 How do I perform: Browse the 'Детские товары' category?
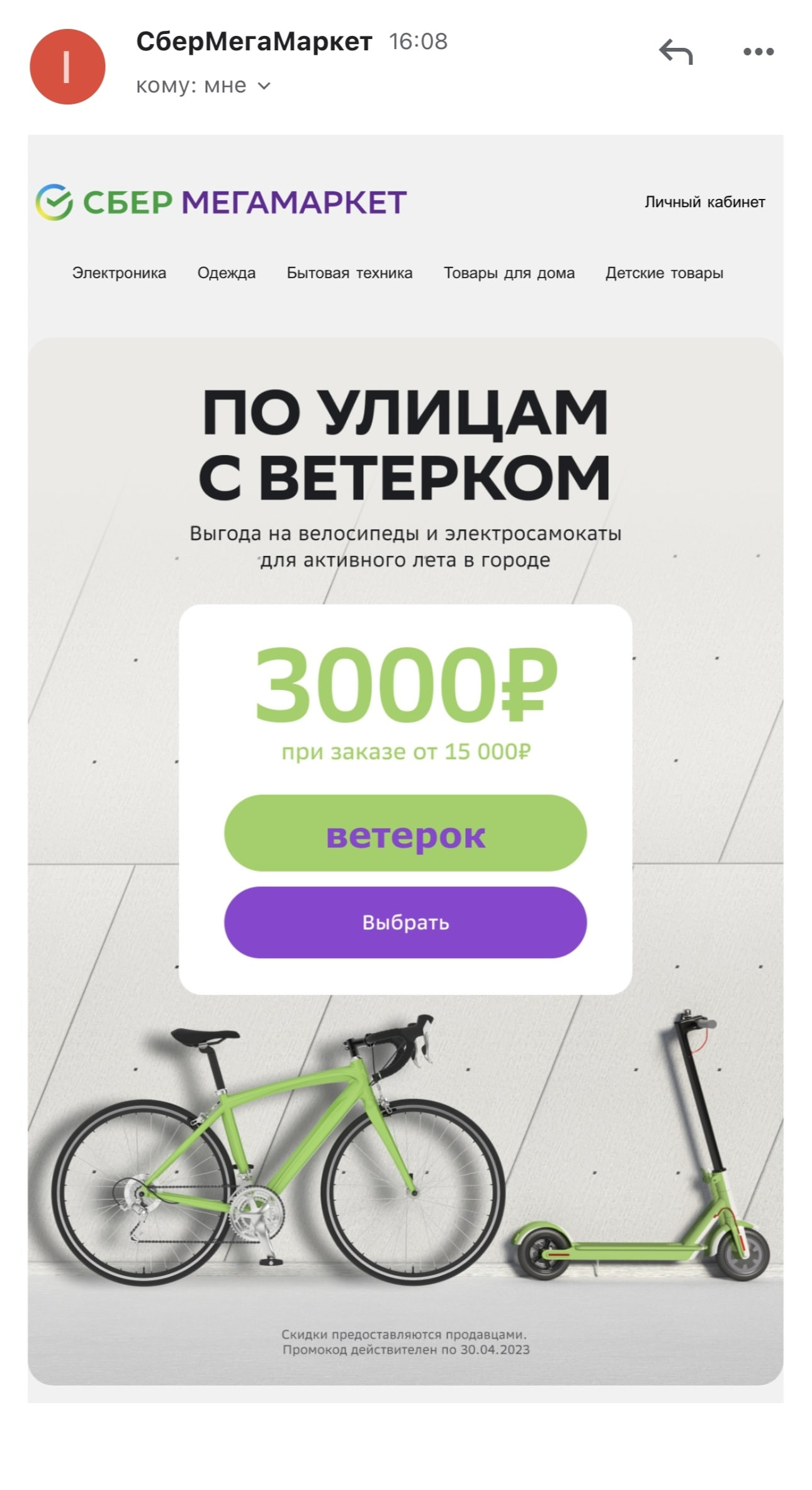(664, 273)
